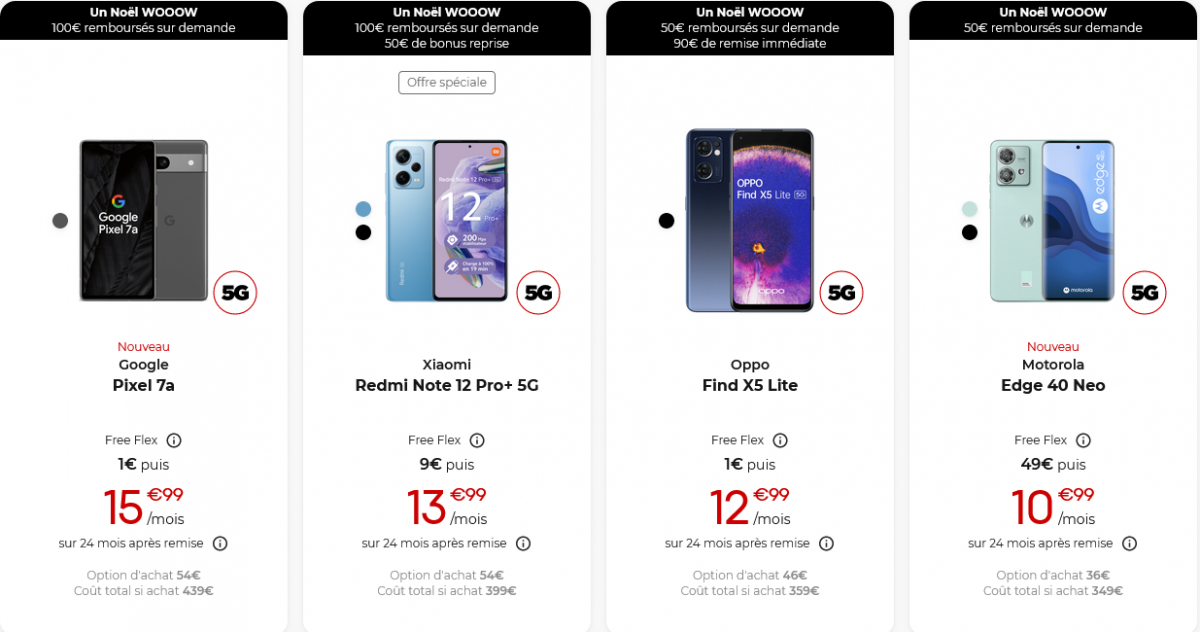1200x632 pixels.
Task: Show Free Flex info for Oppo Find X5 Lite
Action: tap(780, 440)
